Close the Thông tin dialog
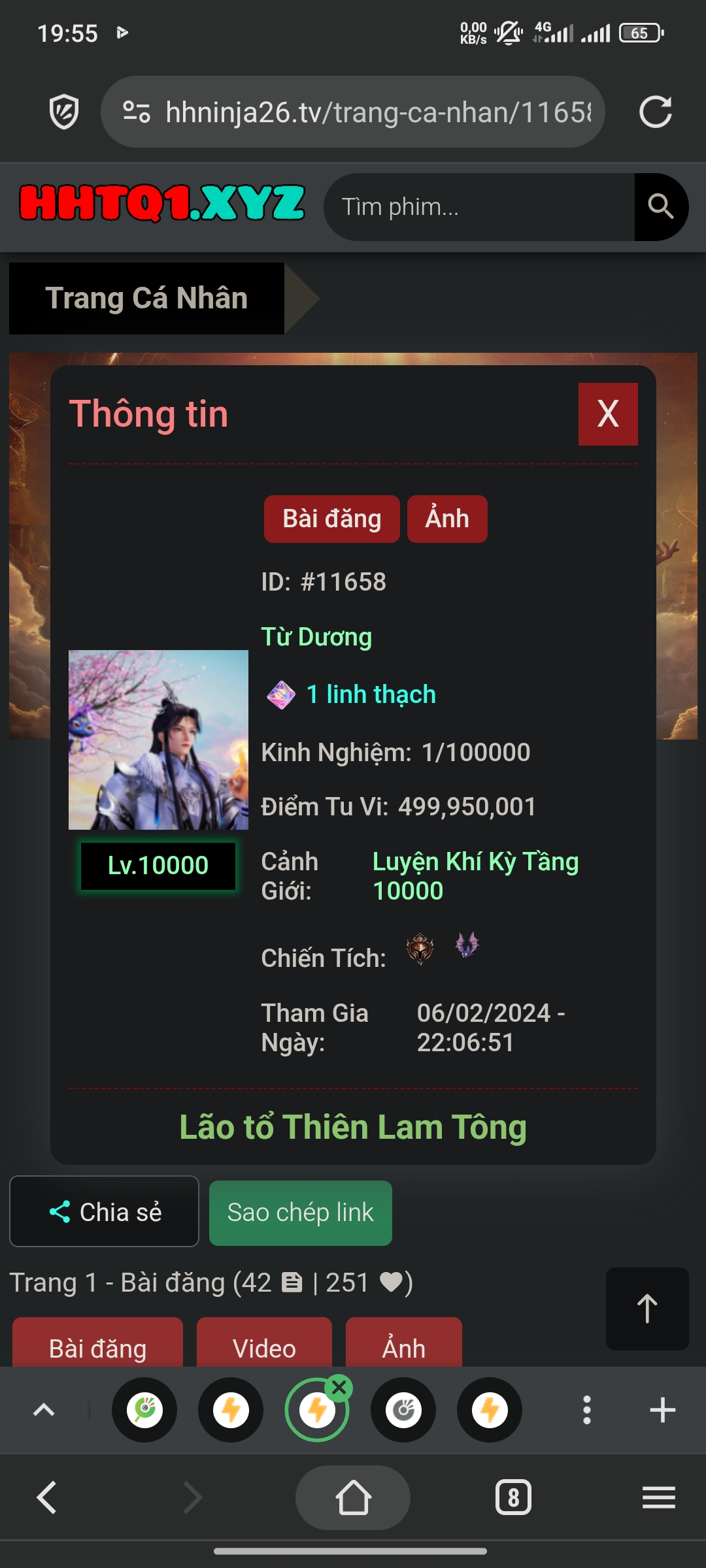This screenshot has width=706, height=1568. (x=607, y=414)
